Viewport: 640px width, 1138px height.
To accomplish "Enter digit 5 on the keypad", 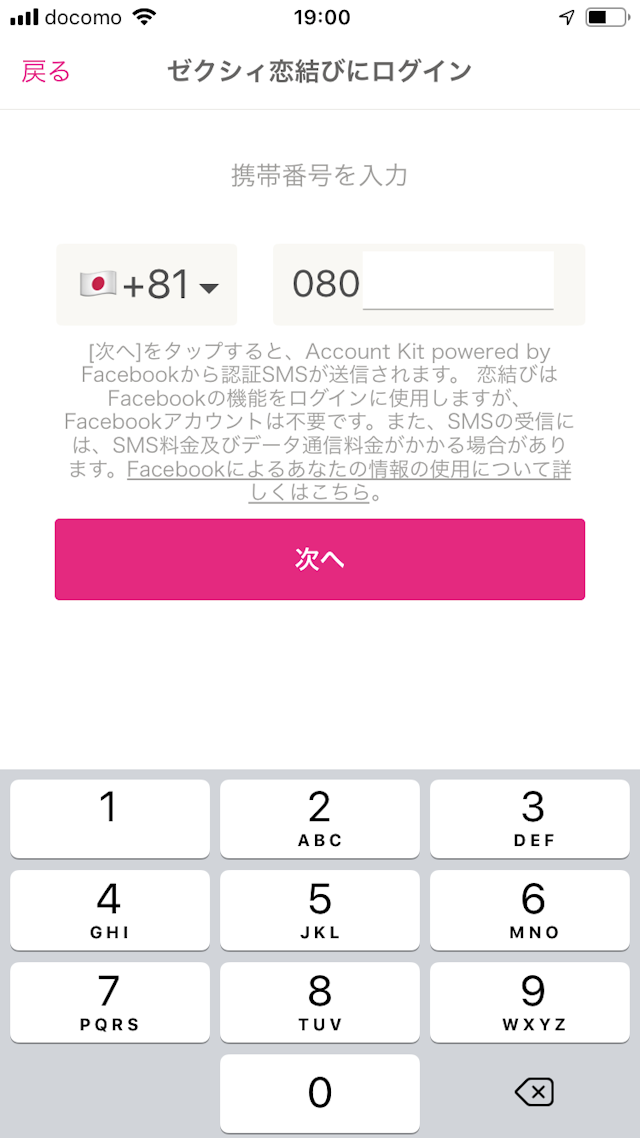I will click(320, 909).
